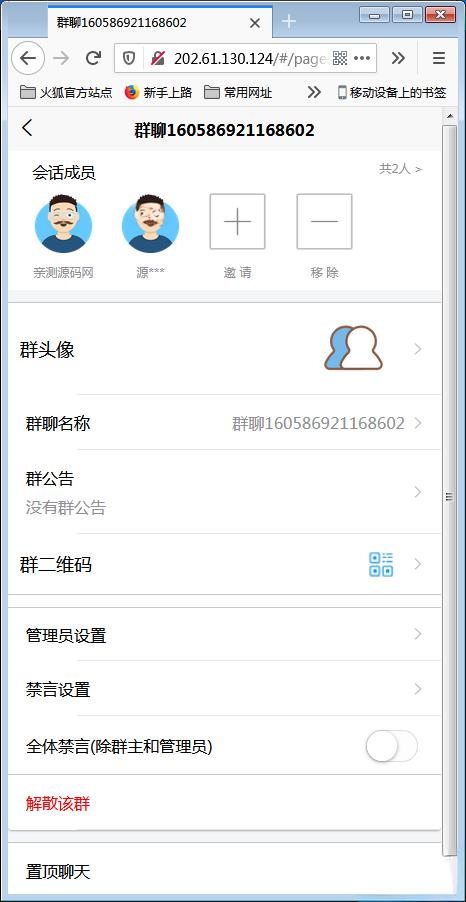The image size is (466, 902).
Task: Tap 解散该群
Action: pyautogui.click(x=58, y=803)
